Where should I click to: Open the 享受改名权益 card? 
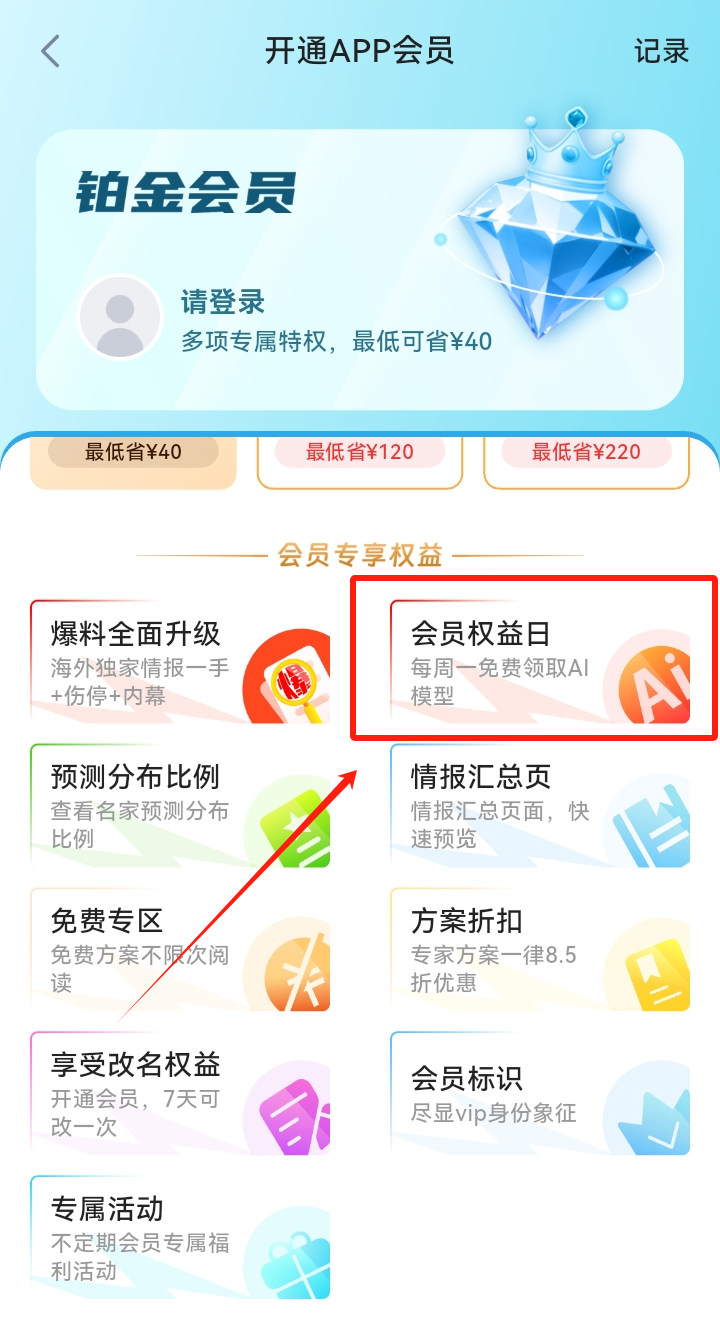tap(180, 1094)
